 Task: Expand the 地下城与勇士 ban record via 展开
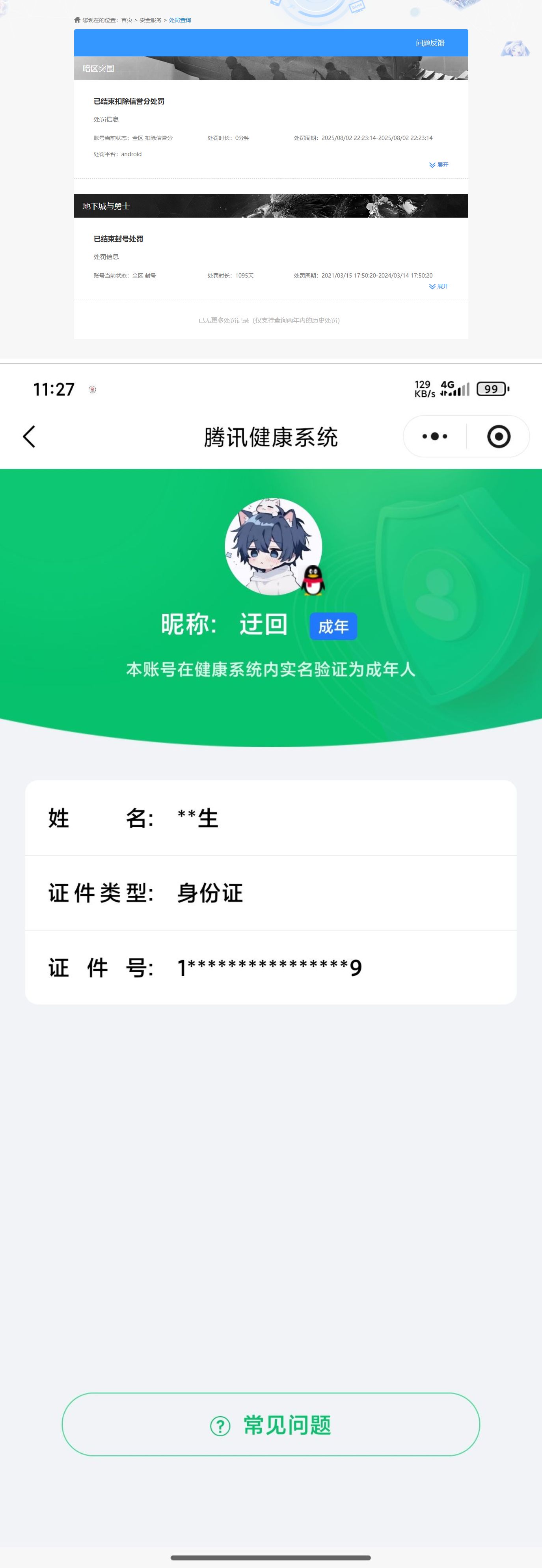pos(439,286)
